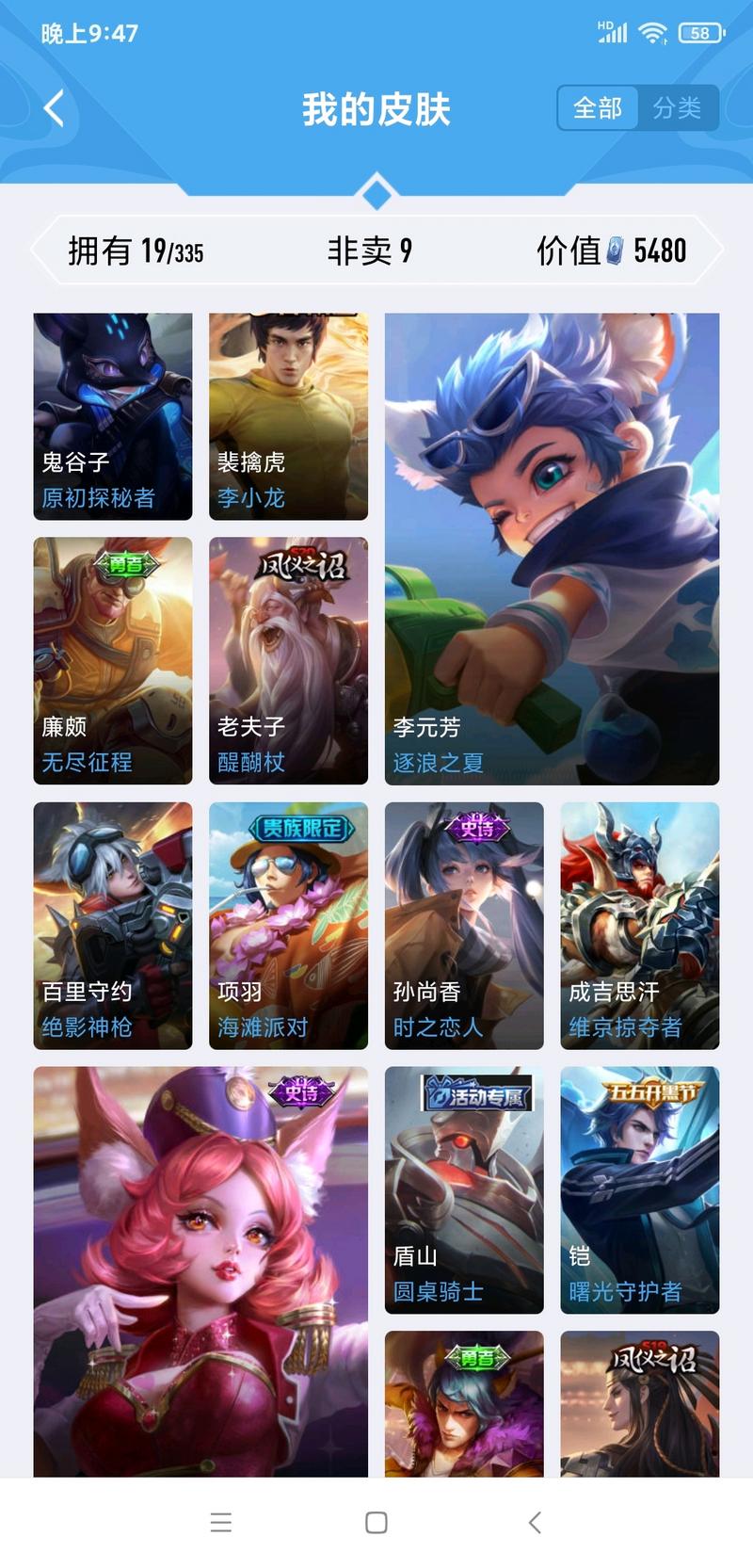
Task: Select the 项羽 海滩派对 skin
Action: coord(288,925)
